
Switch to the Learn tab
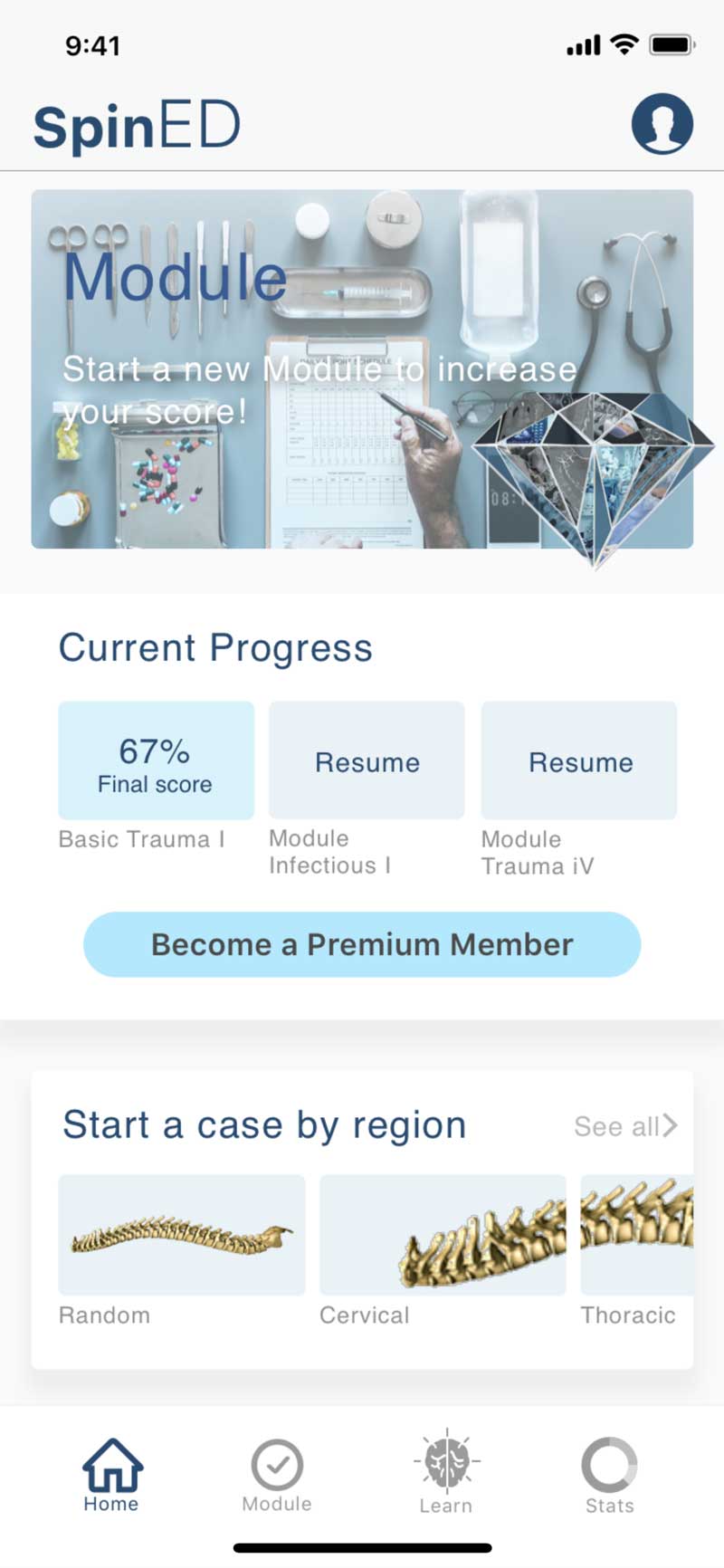446,1476
